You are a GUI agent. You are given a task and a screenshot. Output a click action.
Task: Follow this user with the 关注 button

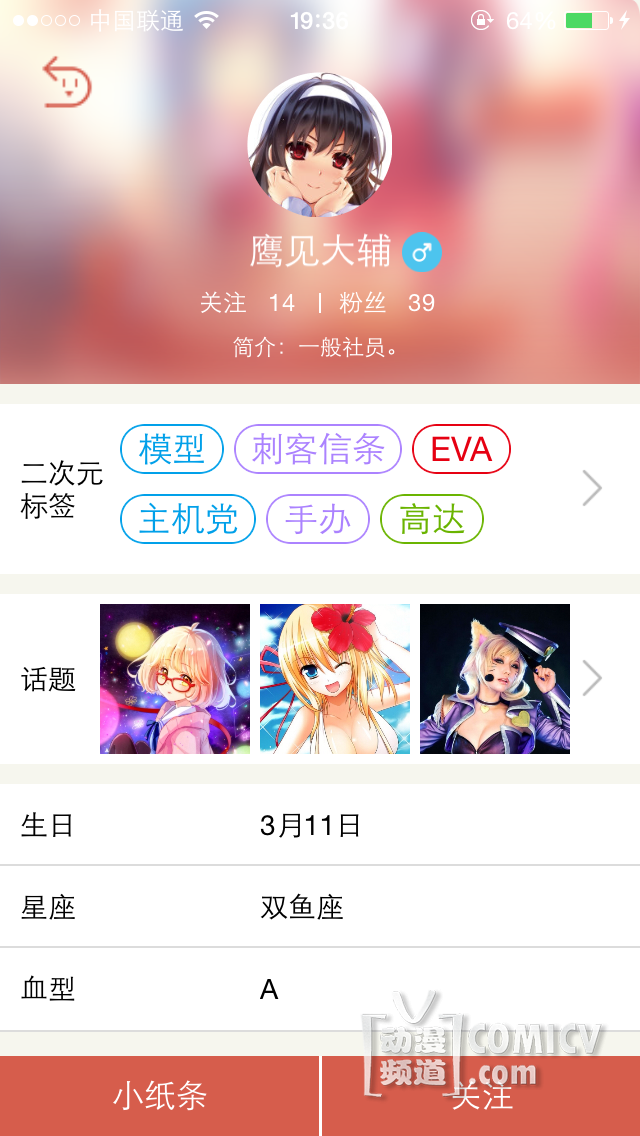(481, 1096)
